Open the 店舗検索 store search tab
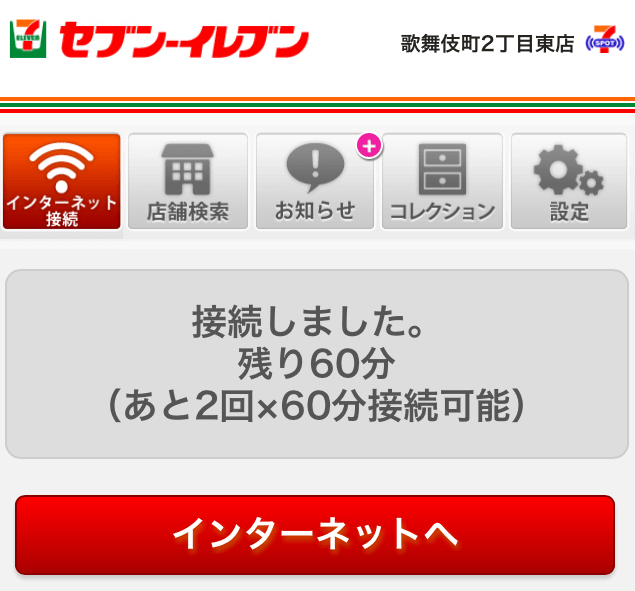The width and height of the screenshot is (635, 591). coord(188,182)
